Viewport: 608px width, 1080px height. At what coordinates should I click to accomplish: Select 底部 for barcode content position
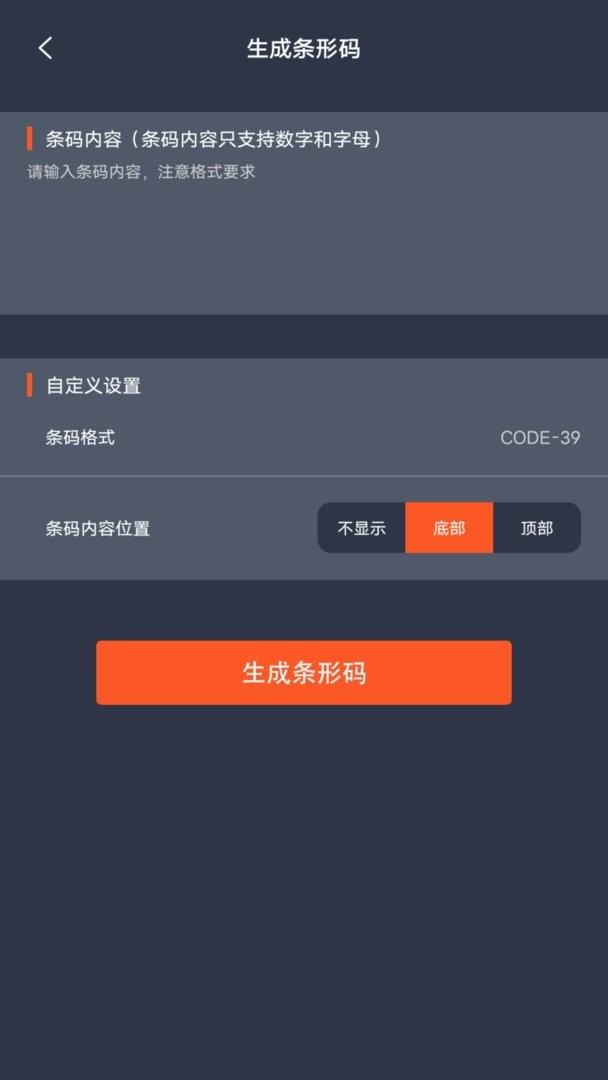[x=449, y=528]
